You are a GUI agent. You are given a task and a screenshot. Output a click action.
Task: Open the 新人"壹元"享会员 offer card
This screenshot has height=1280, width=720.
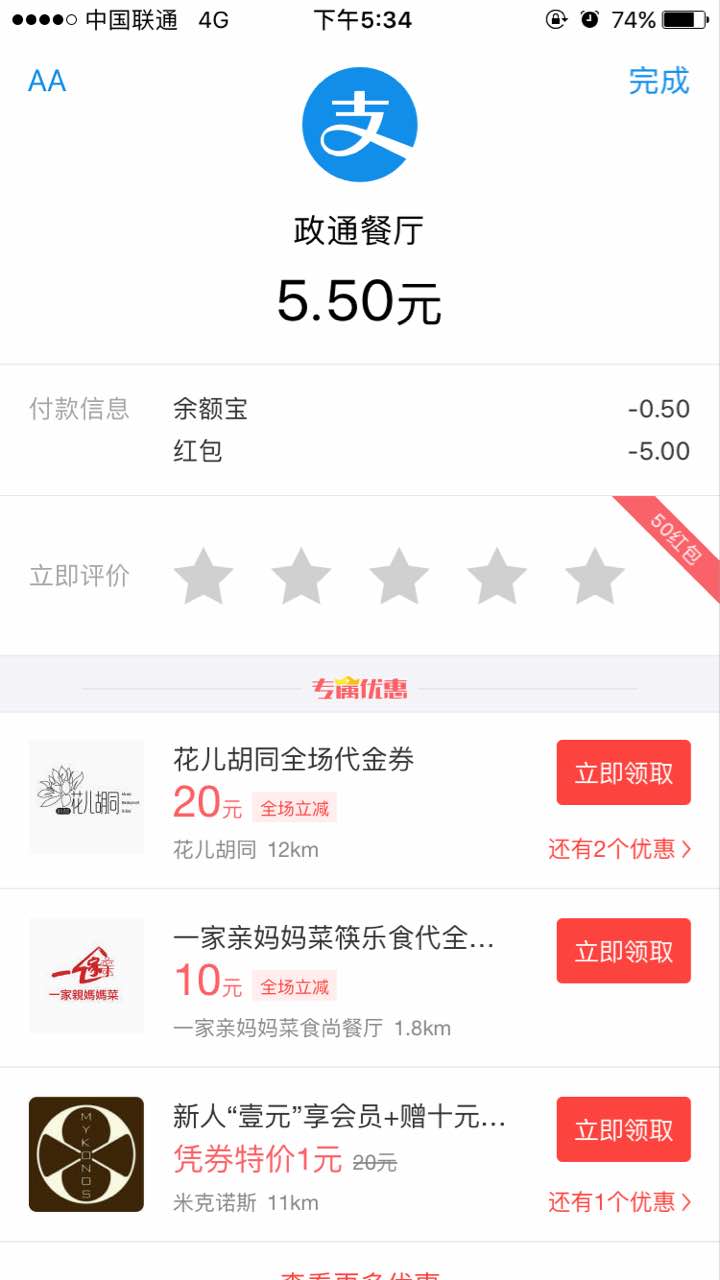360,1155
